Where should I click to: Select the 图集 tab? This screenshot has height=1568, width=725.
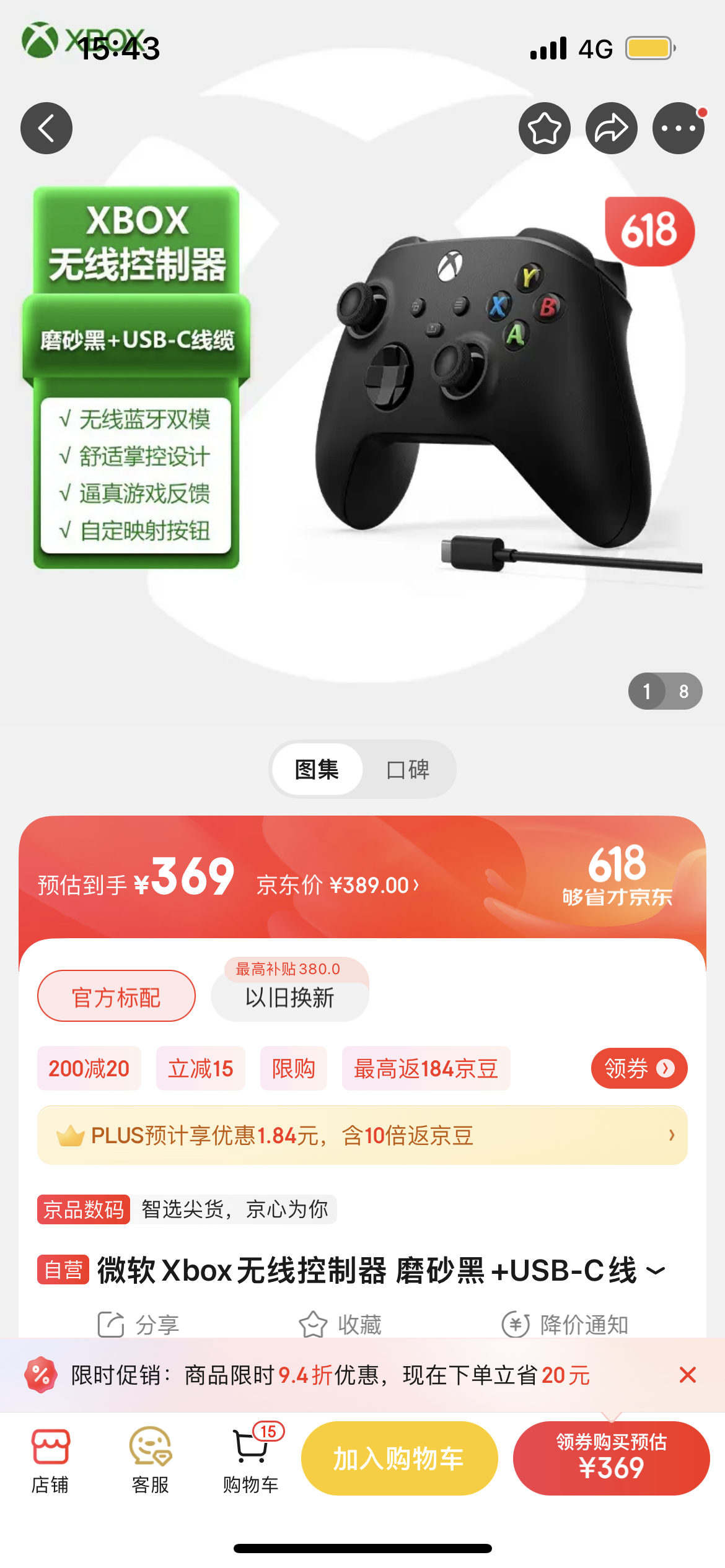pos(317,769)
